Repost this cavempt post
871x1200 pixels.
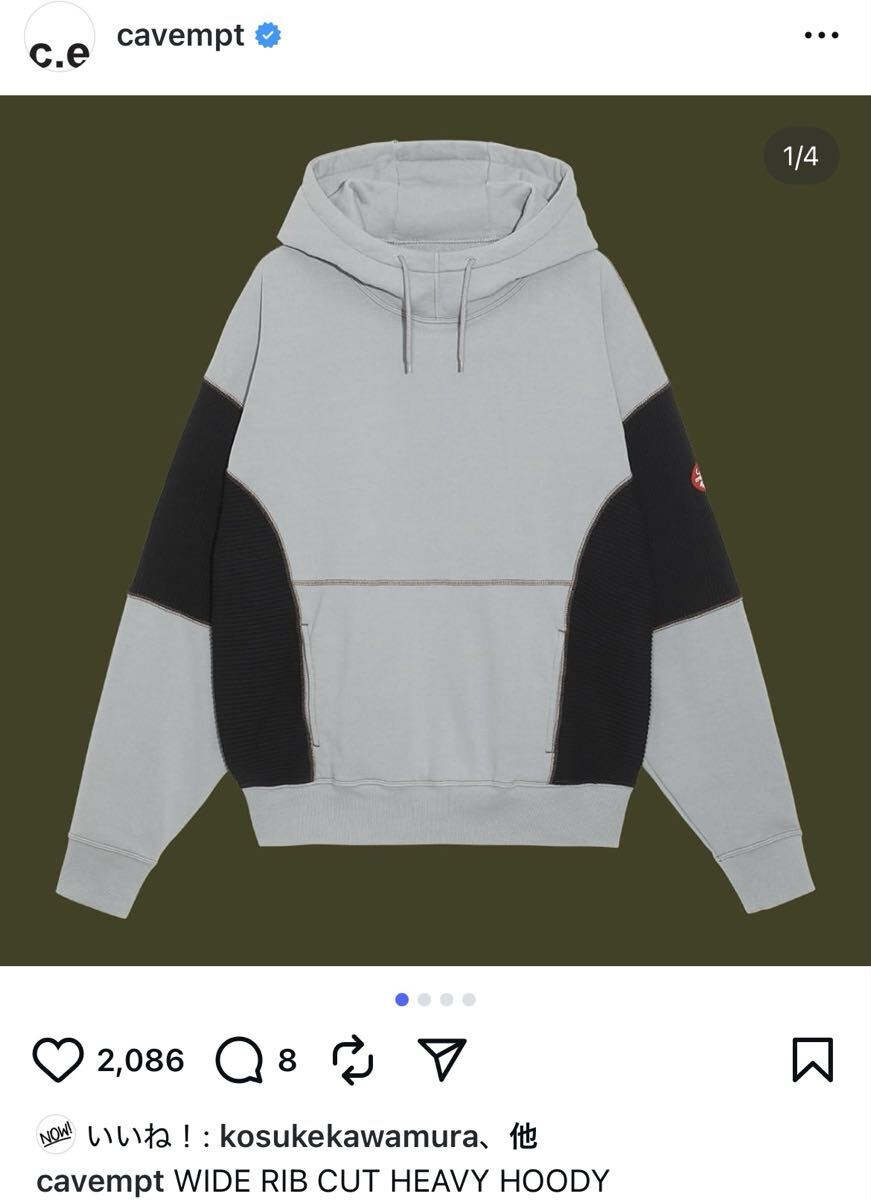353,1060
